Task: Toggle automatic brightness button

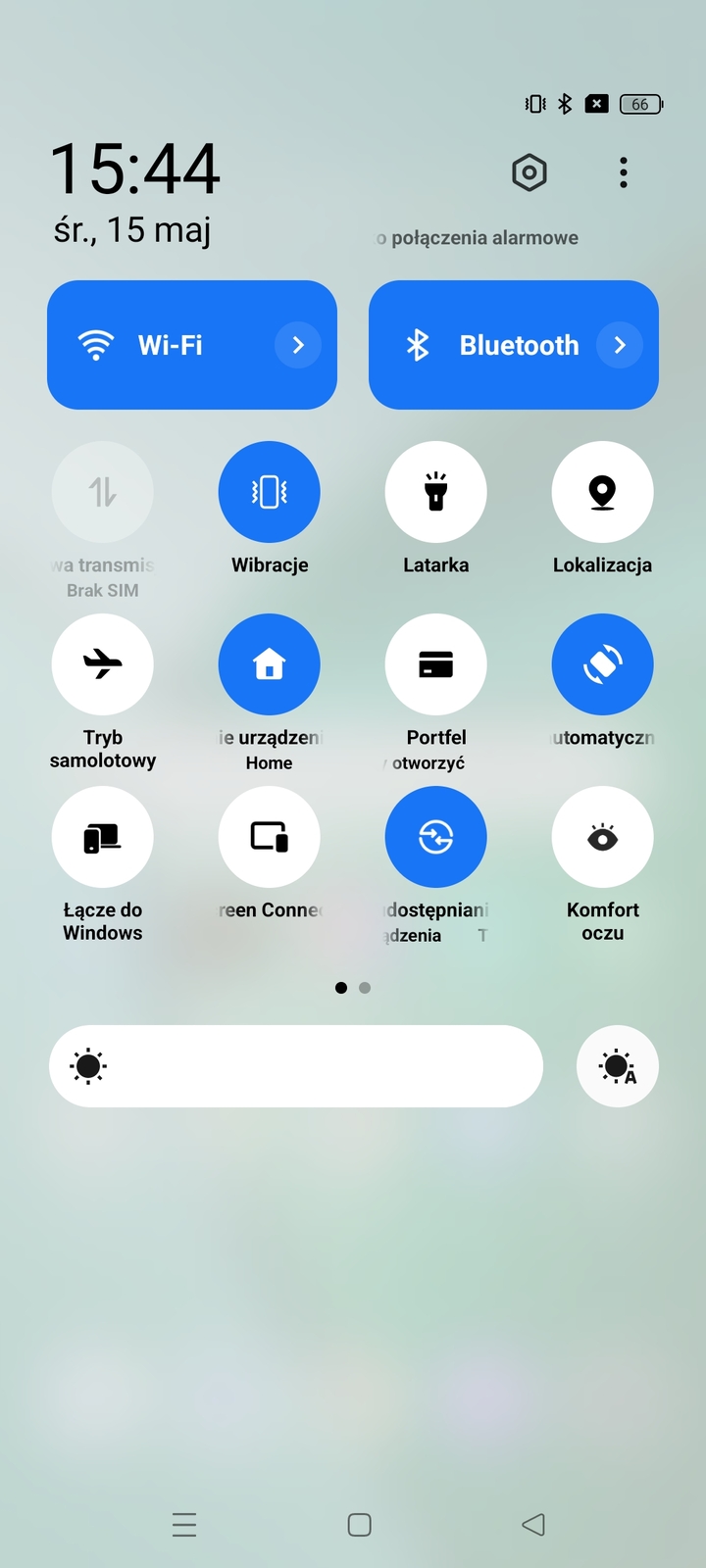Action: pos(617,1066)
